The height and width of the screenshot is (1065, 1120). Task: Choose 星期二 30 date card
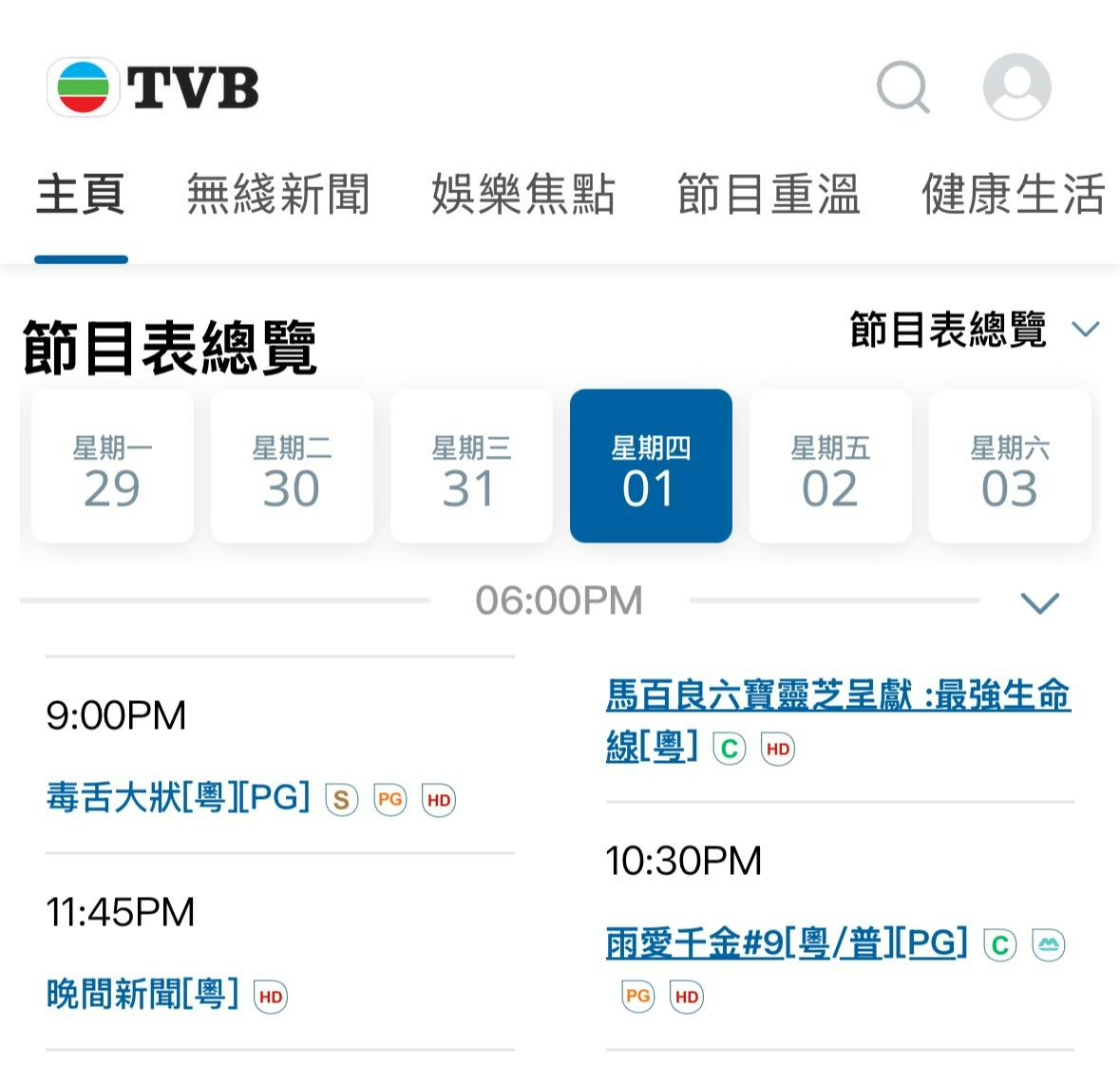tap(292, 466)
